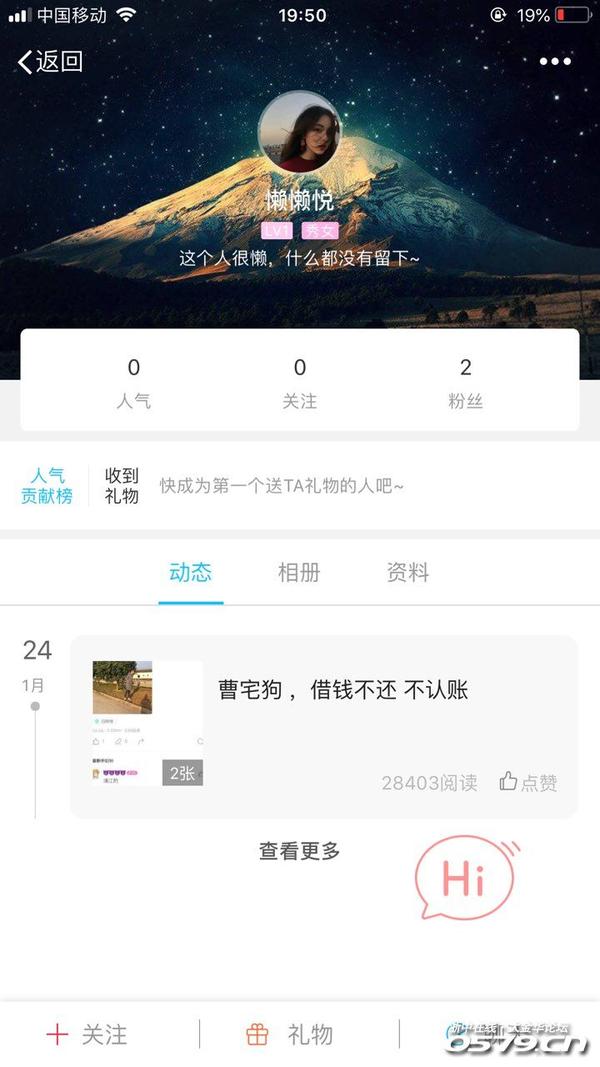Switch to the 相册 tab
Image resolution: width=600 pixels, height=1067 pixels.
coord(299,573)
